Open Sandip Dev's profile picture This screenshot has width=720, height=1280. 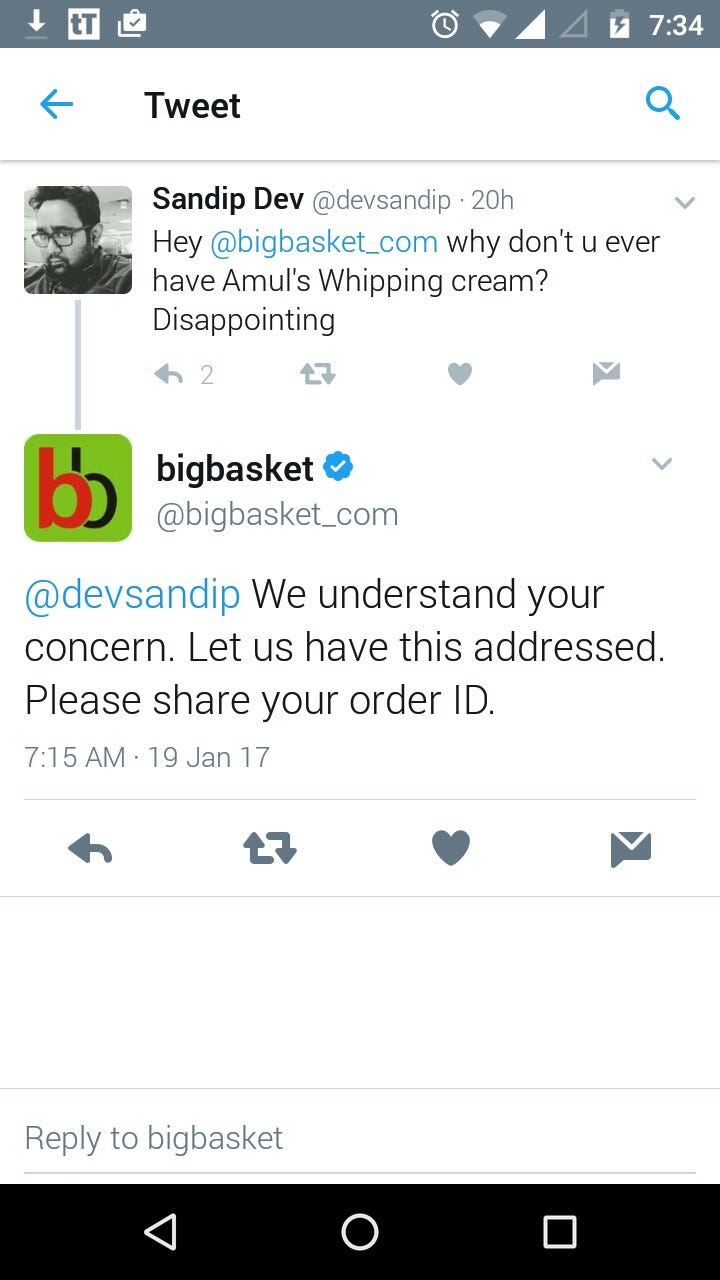[78, 240]
